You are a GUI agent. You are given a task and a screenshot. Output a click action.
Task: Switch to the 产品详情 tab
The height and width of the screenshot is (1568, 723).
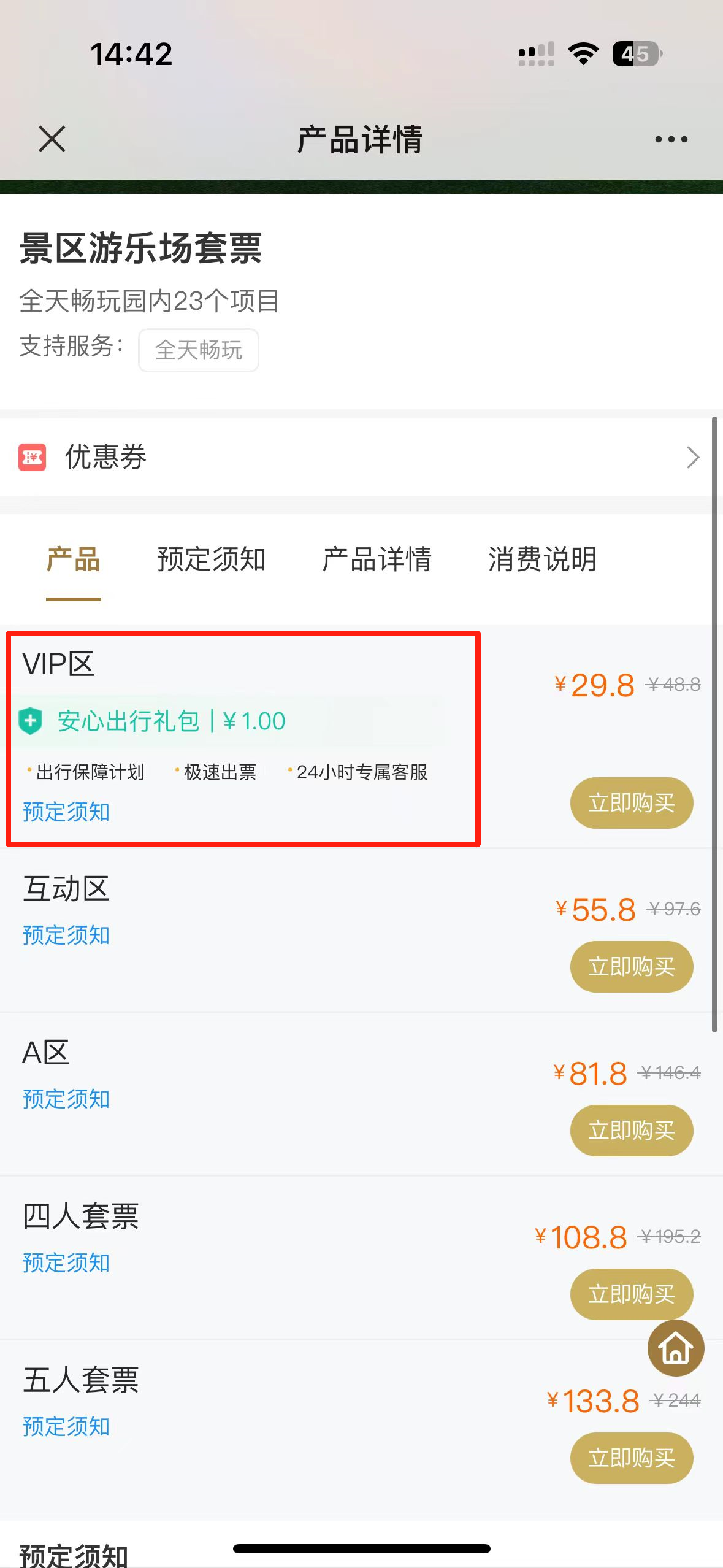click(377, 559)
